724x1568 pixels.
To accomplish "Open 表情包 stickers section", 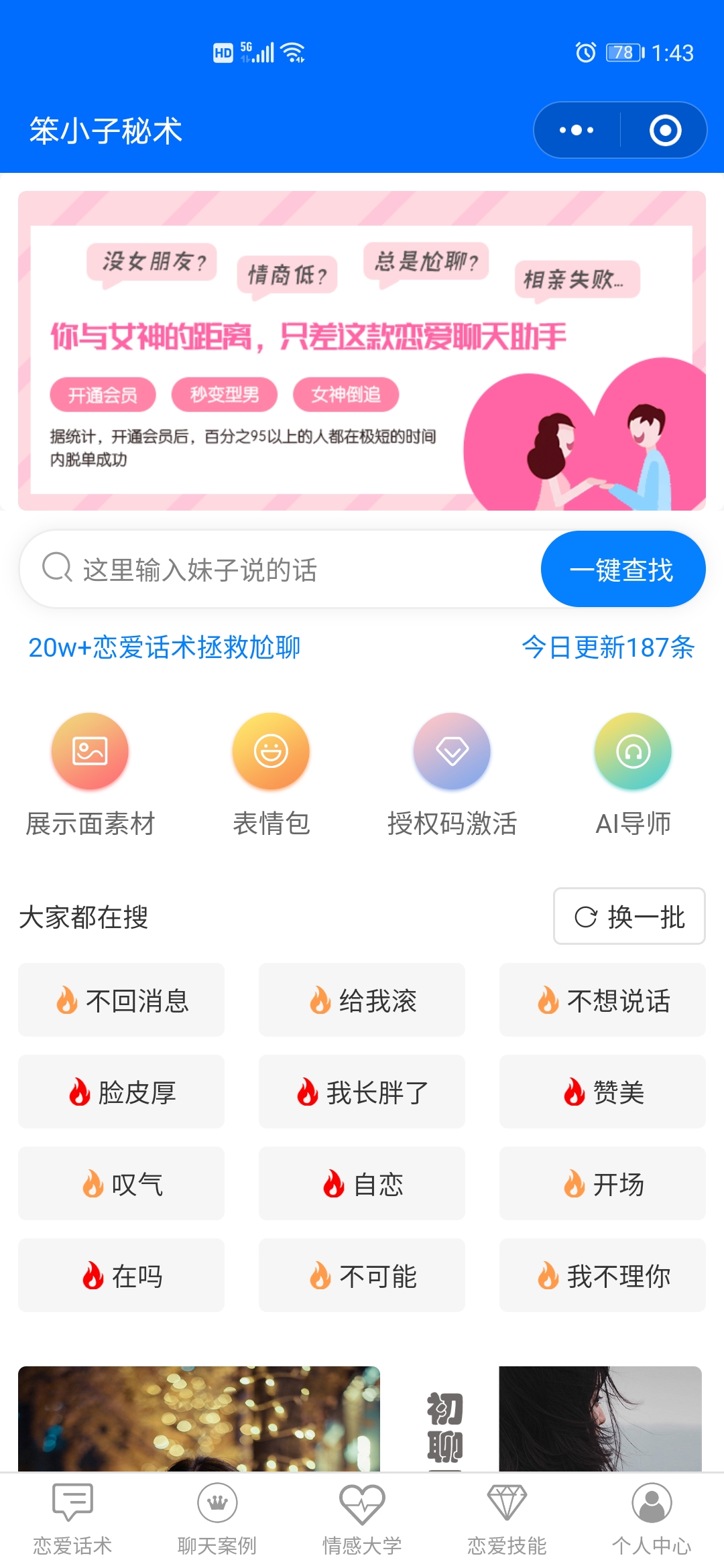I will click(271, 775).
